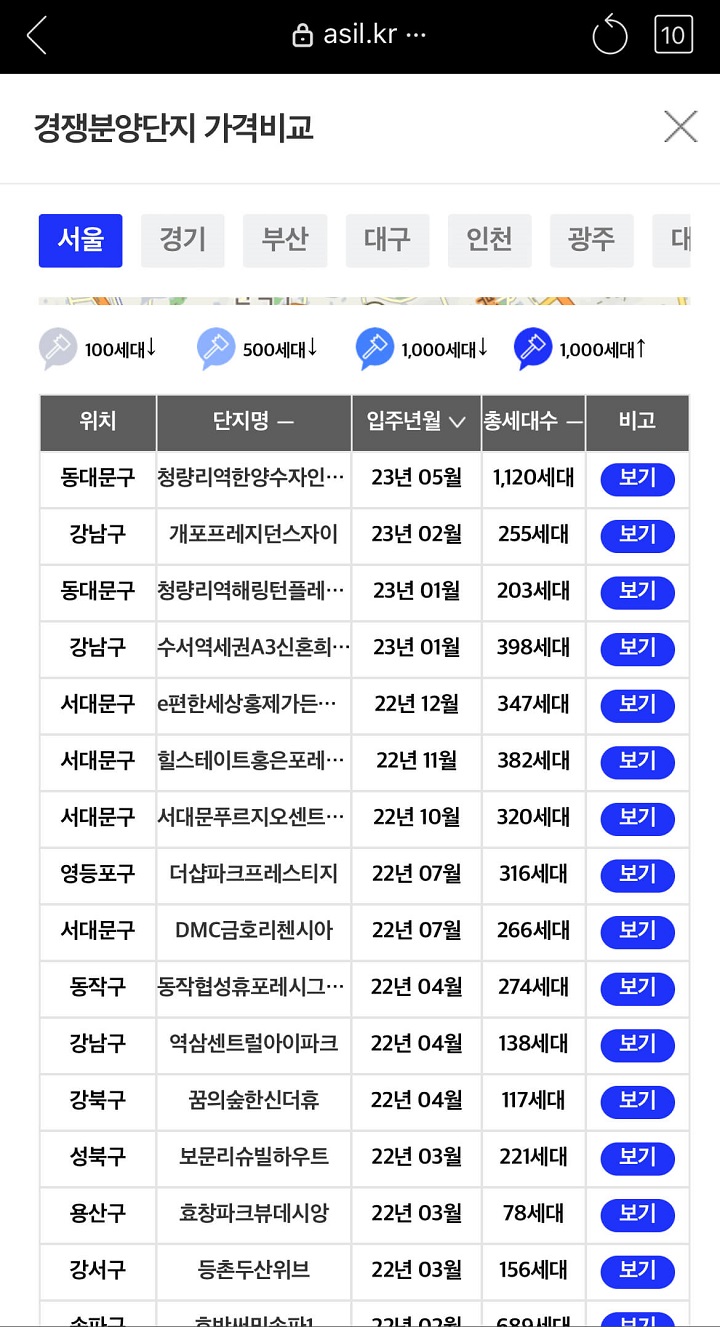
Task: Select the 1,000세대↓ gavel marker icon
Action: pyautogui.click(x=375, y=348)
